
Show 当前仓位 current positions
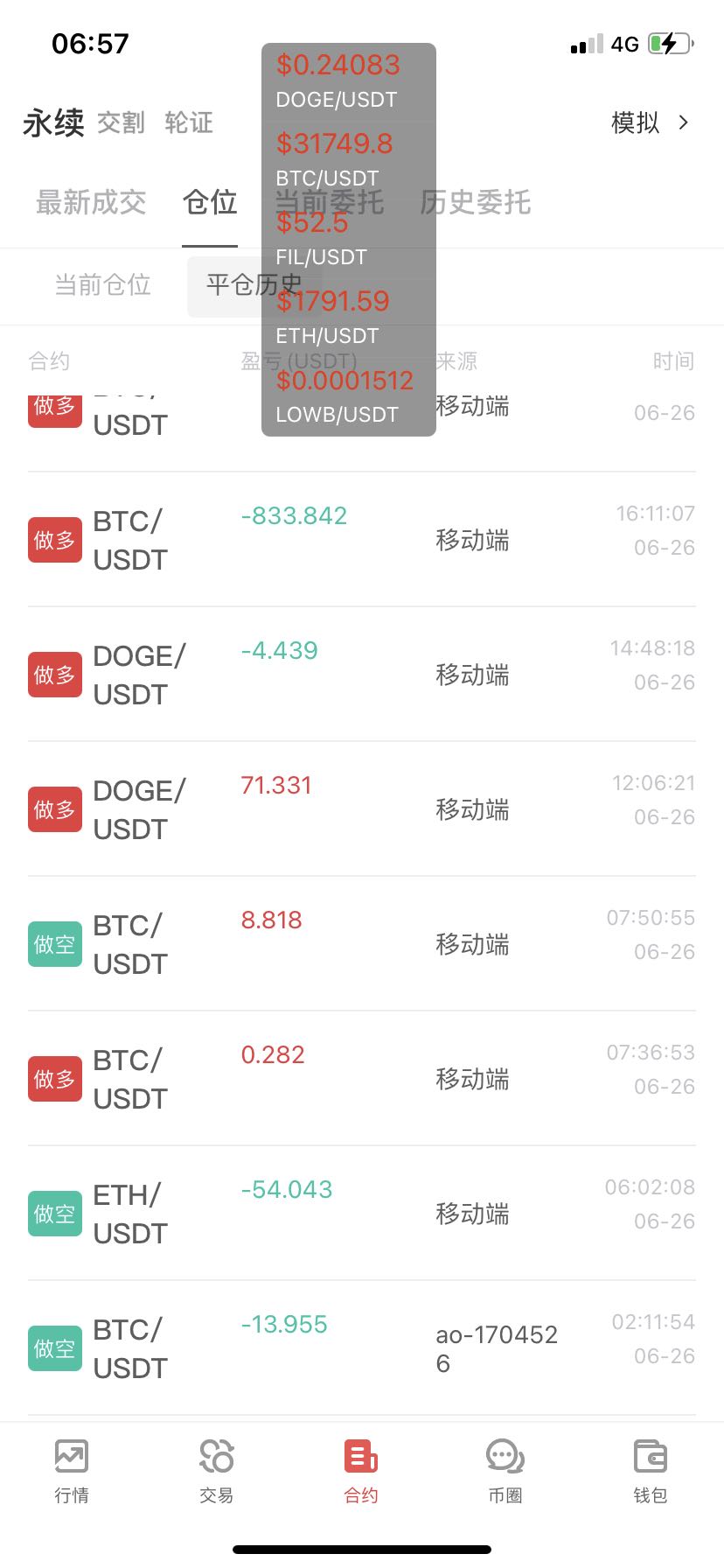pos(103,285)
